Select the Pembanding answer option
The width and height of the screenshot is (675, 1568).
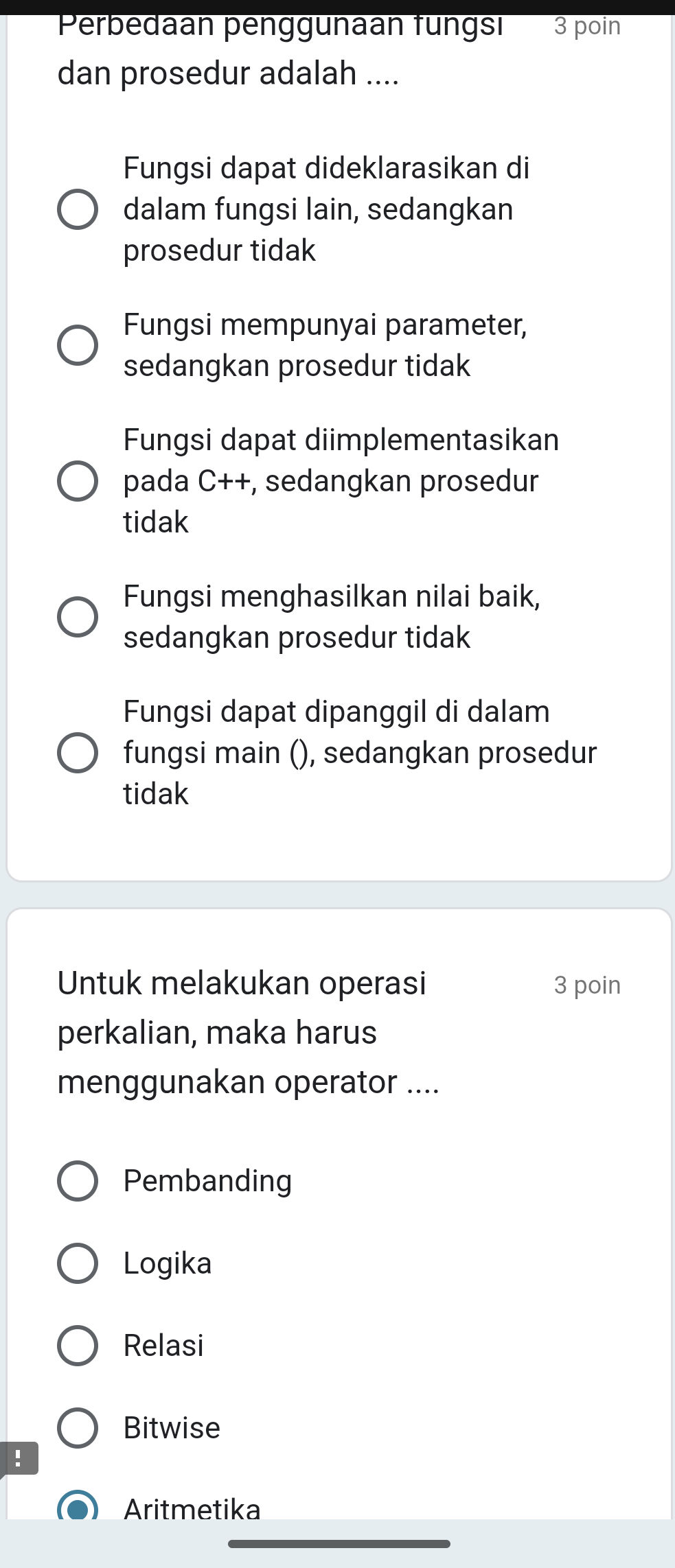(x=77, y=1180)
